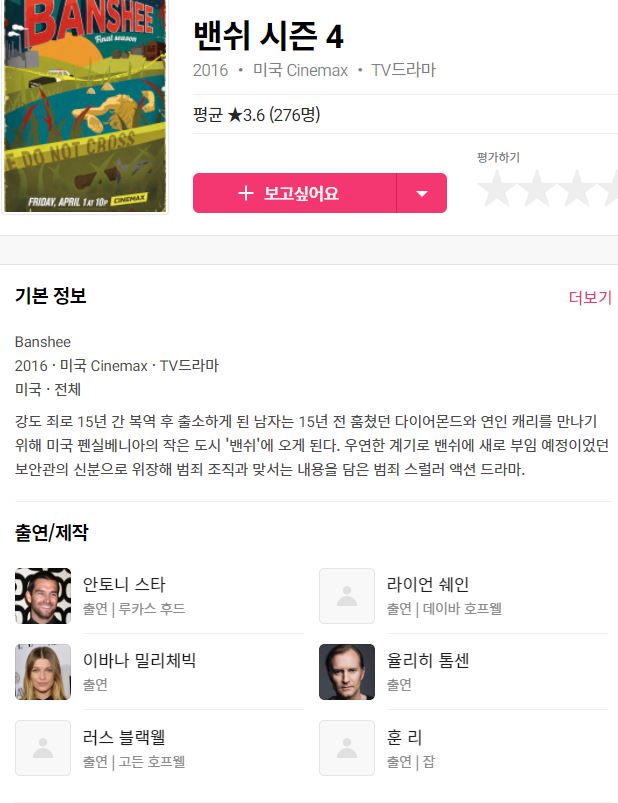
Task: Expand the dropdown arrow beside 보고싶어요
Action: click(x=422, y=193)
